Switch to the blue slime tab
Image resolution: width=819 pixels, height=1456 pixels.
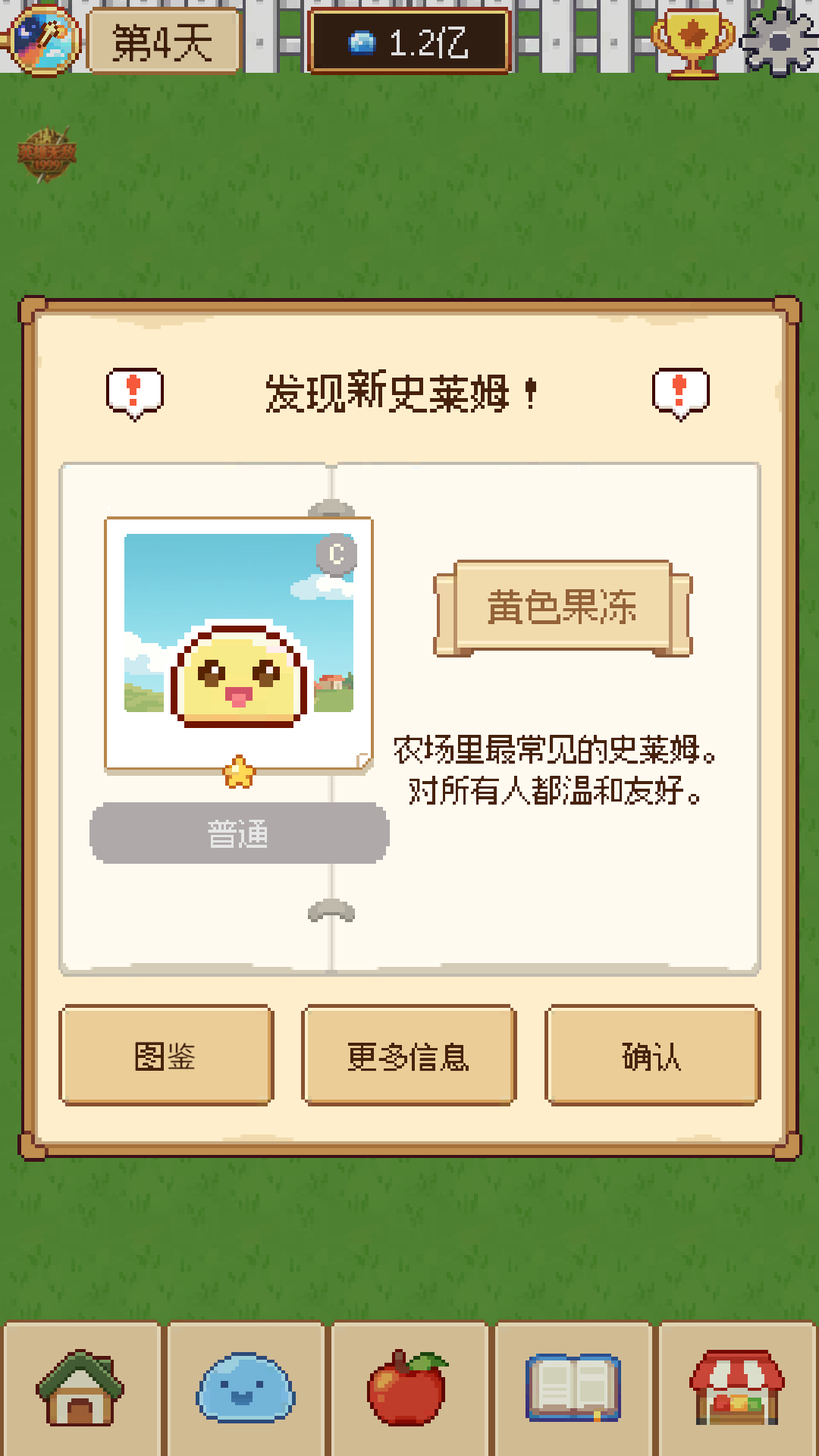245,1389
